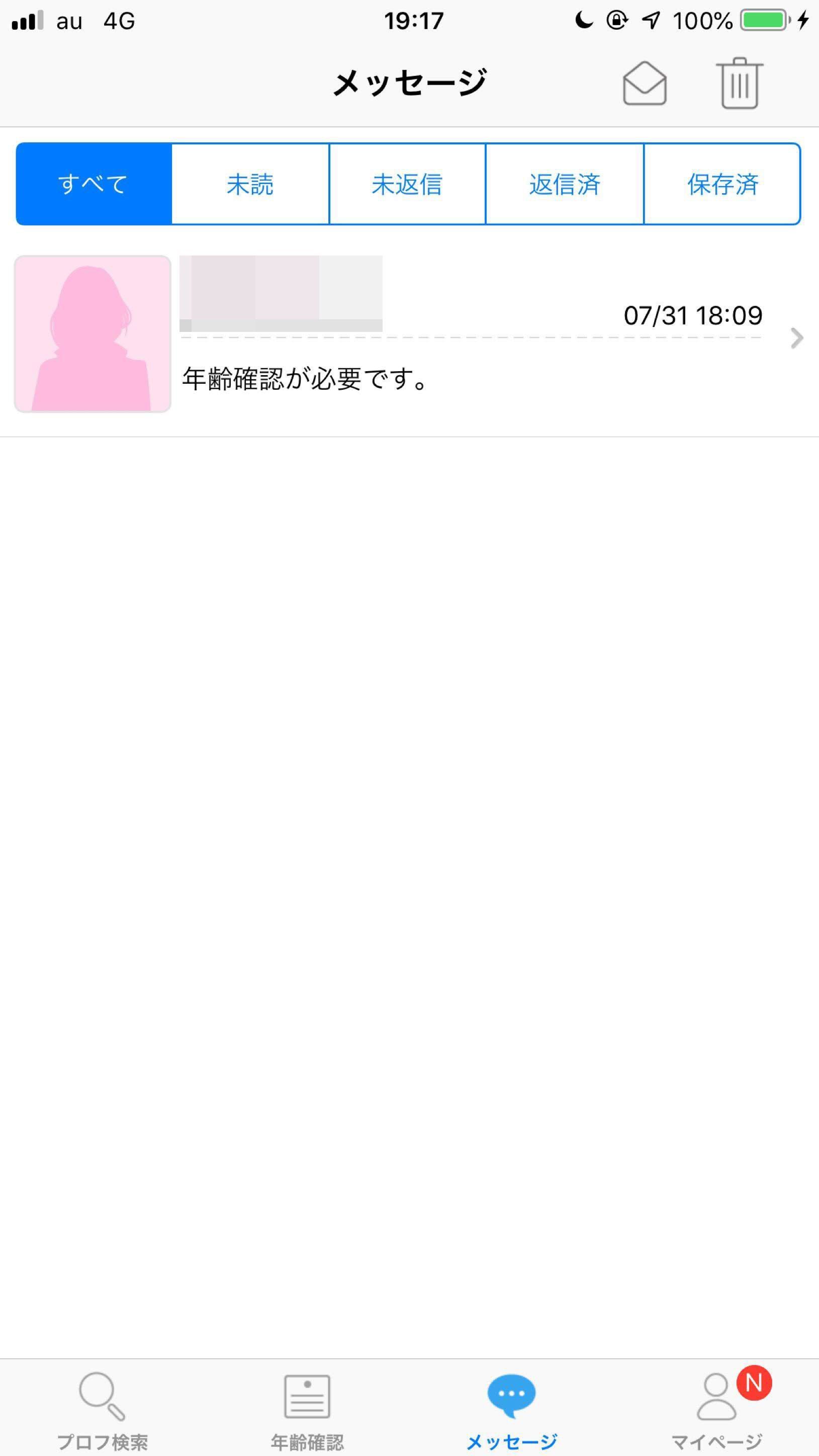Image resolution: width=819 pixels, height=1456 pixels.
Task: Show 未返信 messages
Action: point(407,184)
